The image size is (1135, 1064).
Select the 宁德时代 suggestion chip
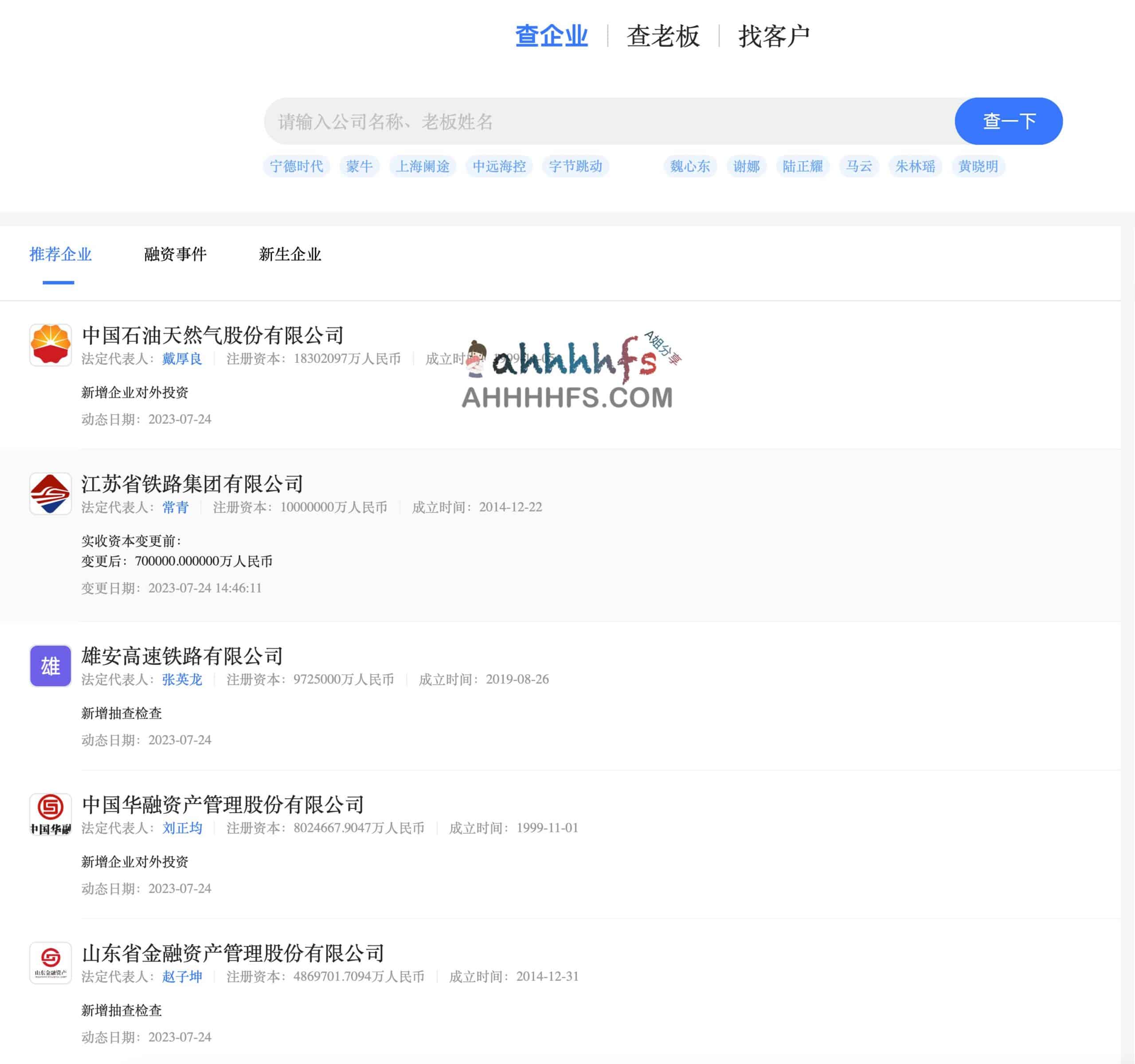(296, 166)
